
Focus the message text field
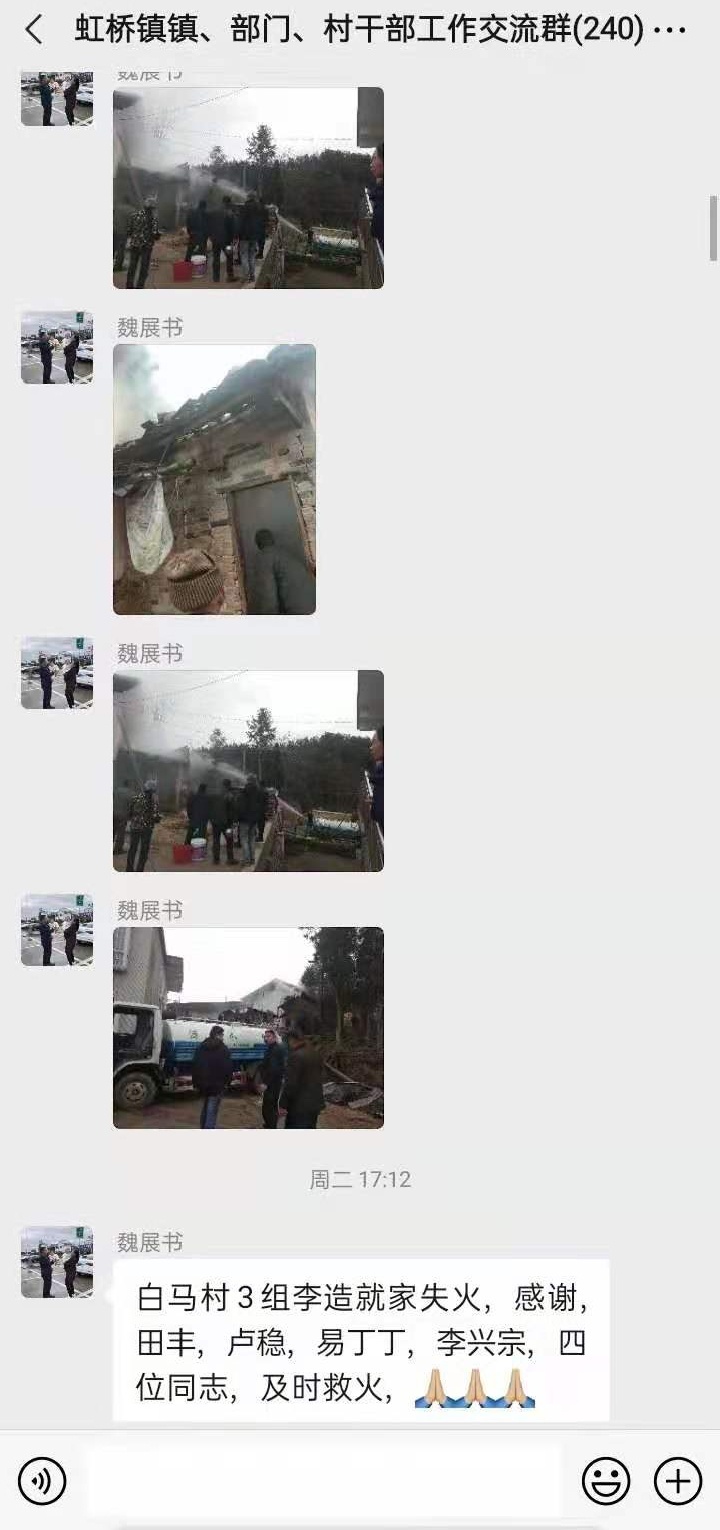pyautogui.click(x=322, y=1481)
